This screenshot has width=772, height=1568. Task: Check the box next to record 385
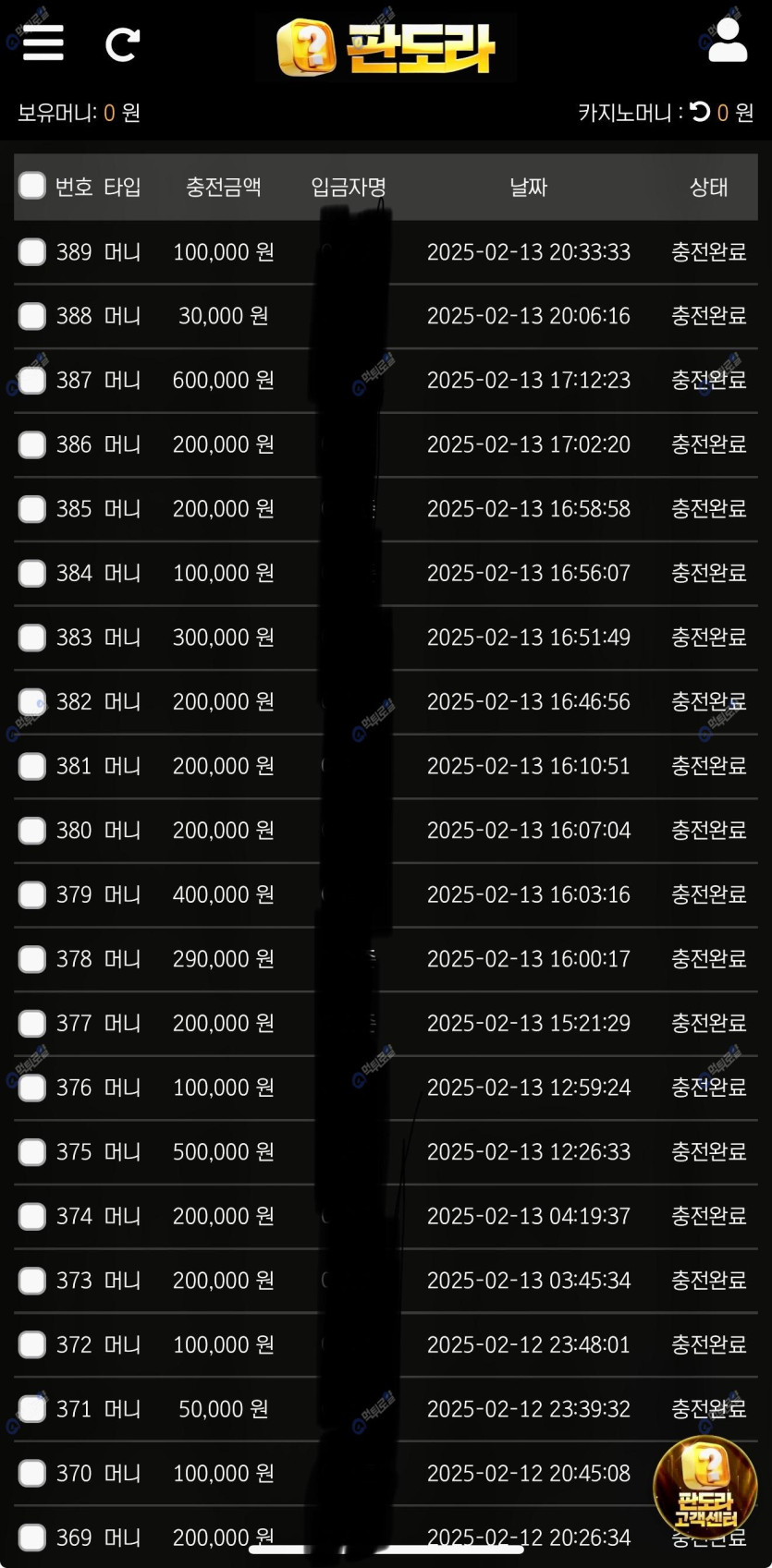32,508
